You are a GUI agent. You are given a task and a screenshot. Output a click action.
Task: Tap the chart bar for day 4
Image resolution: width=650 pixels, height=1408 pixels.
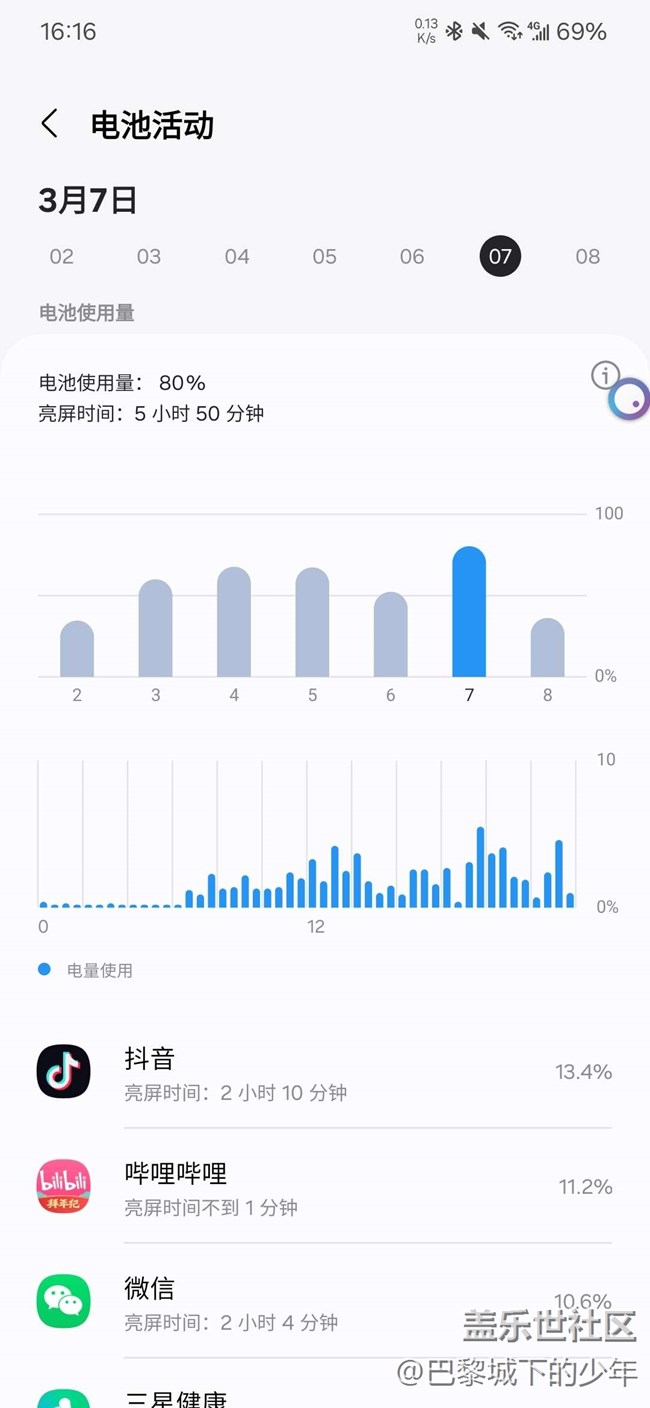(234, 622)
